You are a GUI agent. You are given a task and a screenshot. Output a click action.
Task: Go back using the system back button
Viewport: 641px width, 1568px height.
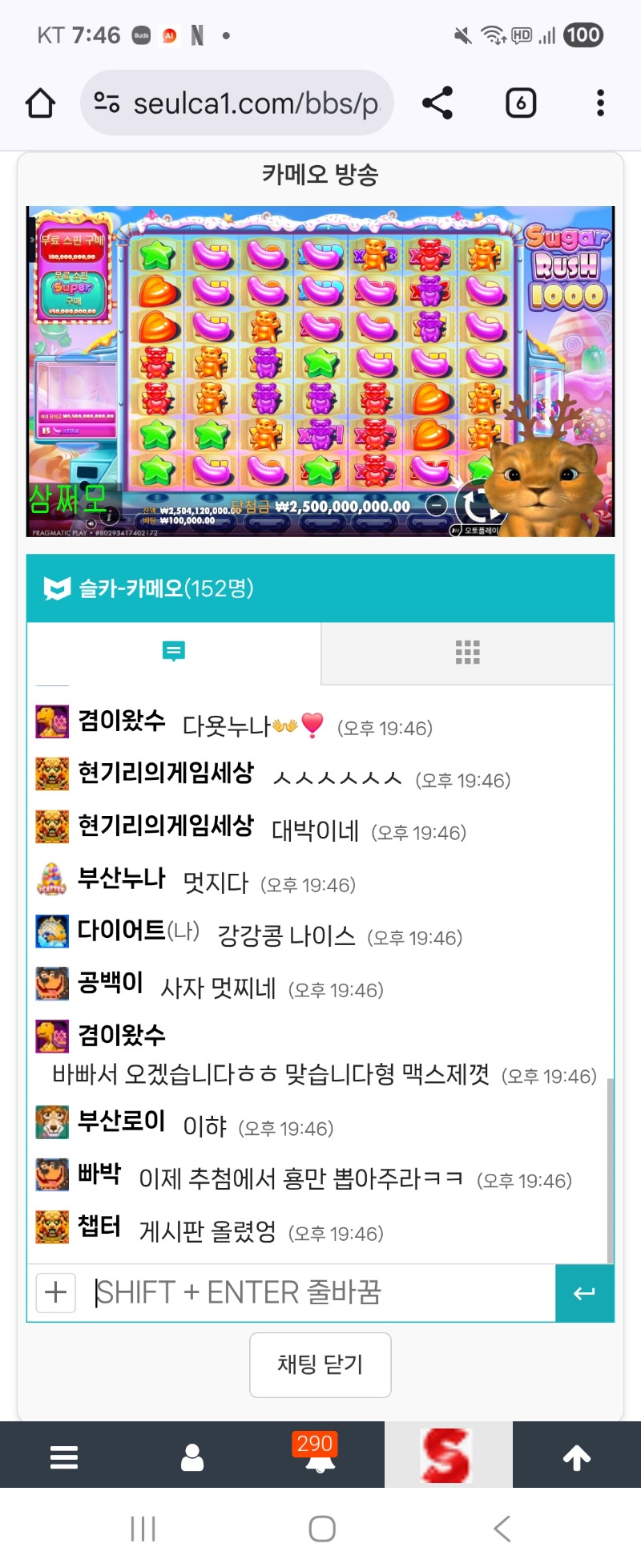tap(502, 1529)
